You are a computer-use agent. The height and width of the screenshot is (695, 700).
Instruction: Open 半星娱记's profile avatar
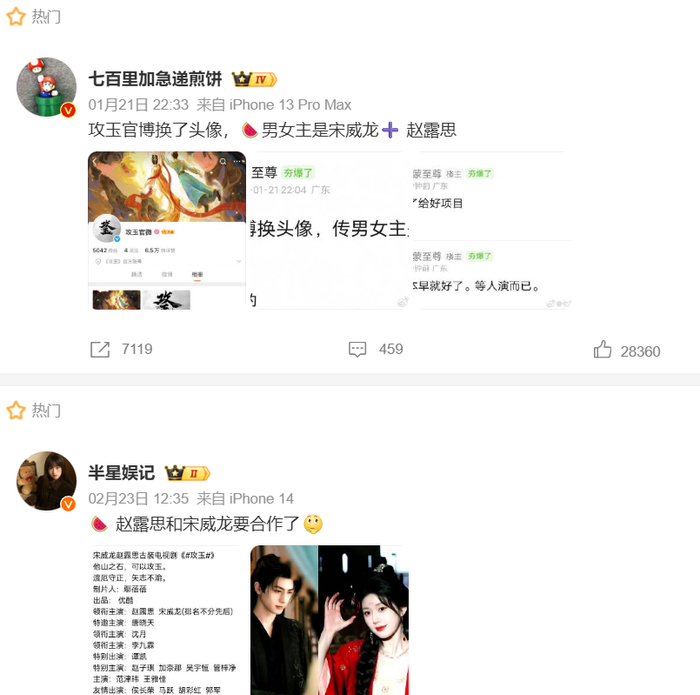click(46, 481)
